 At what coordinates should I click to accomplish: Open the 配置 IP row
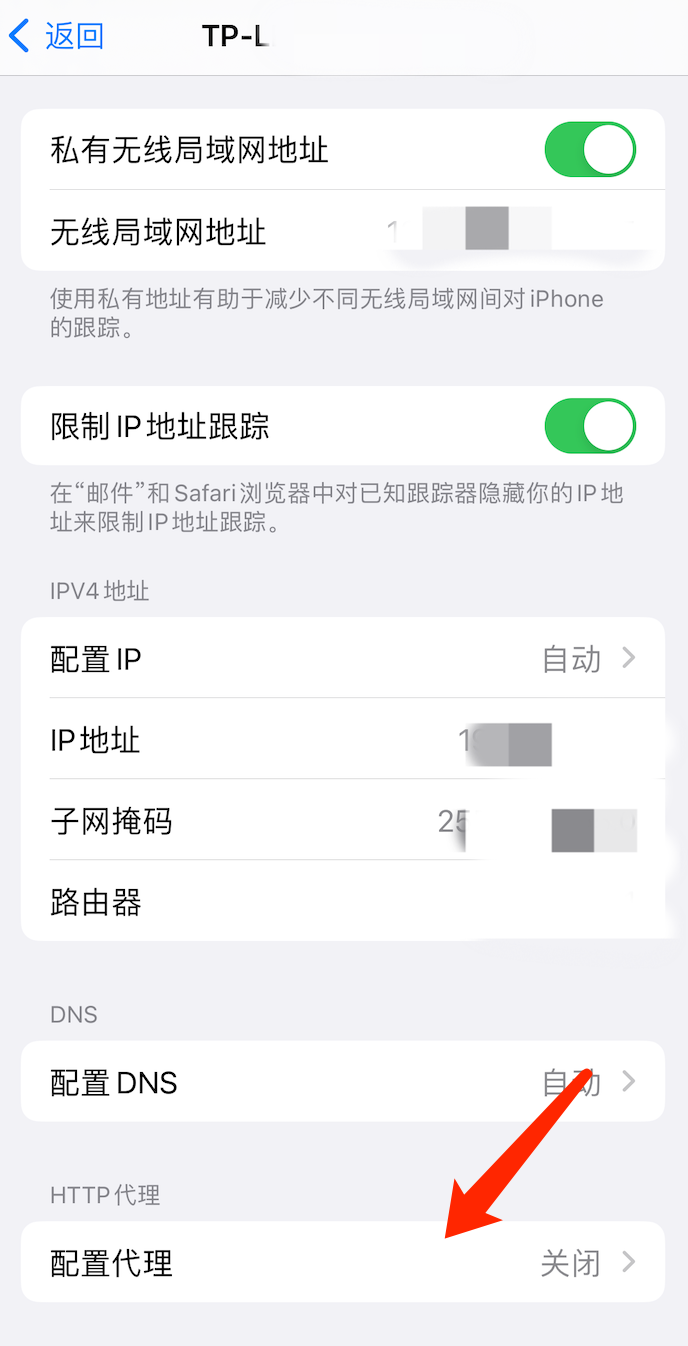point(342,659)
